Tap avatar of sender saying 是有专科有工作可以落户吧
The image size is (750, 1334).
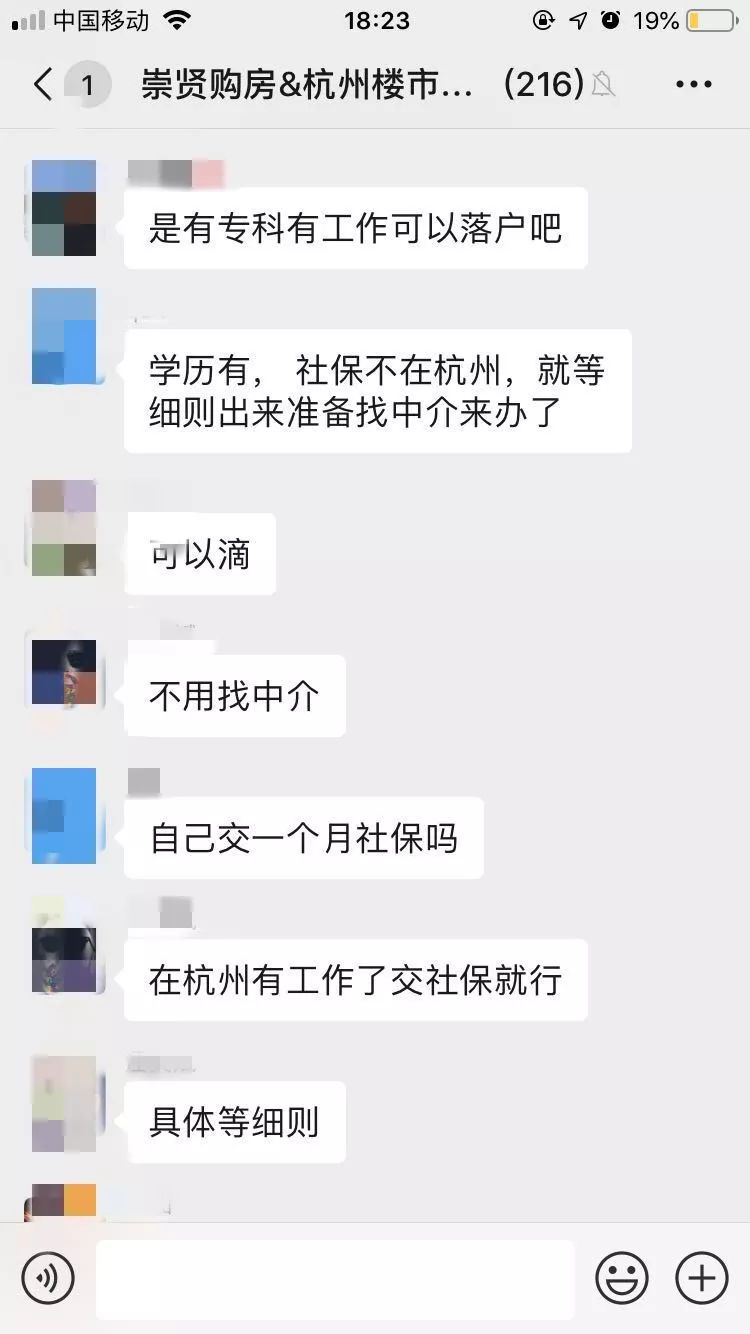click(64, 208)
